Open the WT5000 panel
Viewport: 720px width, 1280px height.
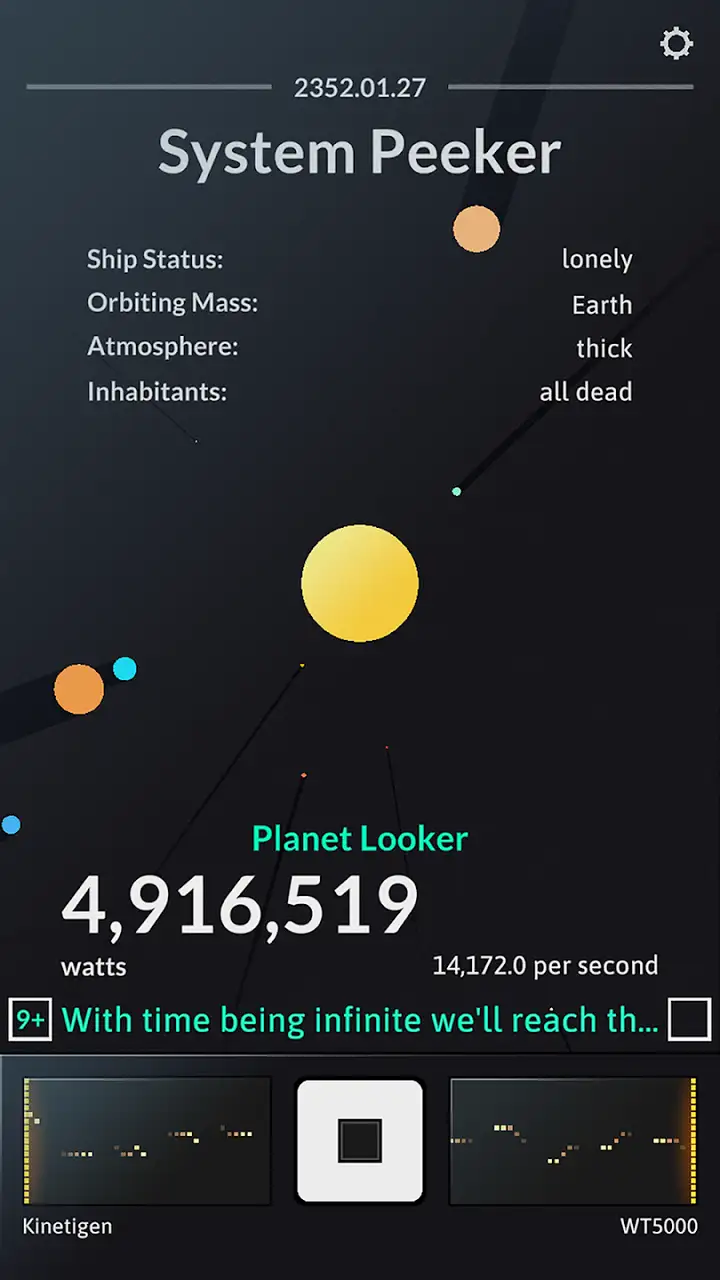(573, 1140)
